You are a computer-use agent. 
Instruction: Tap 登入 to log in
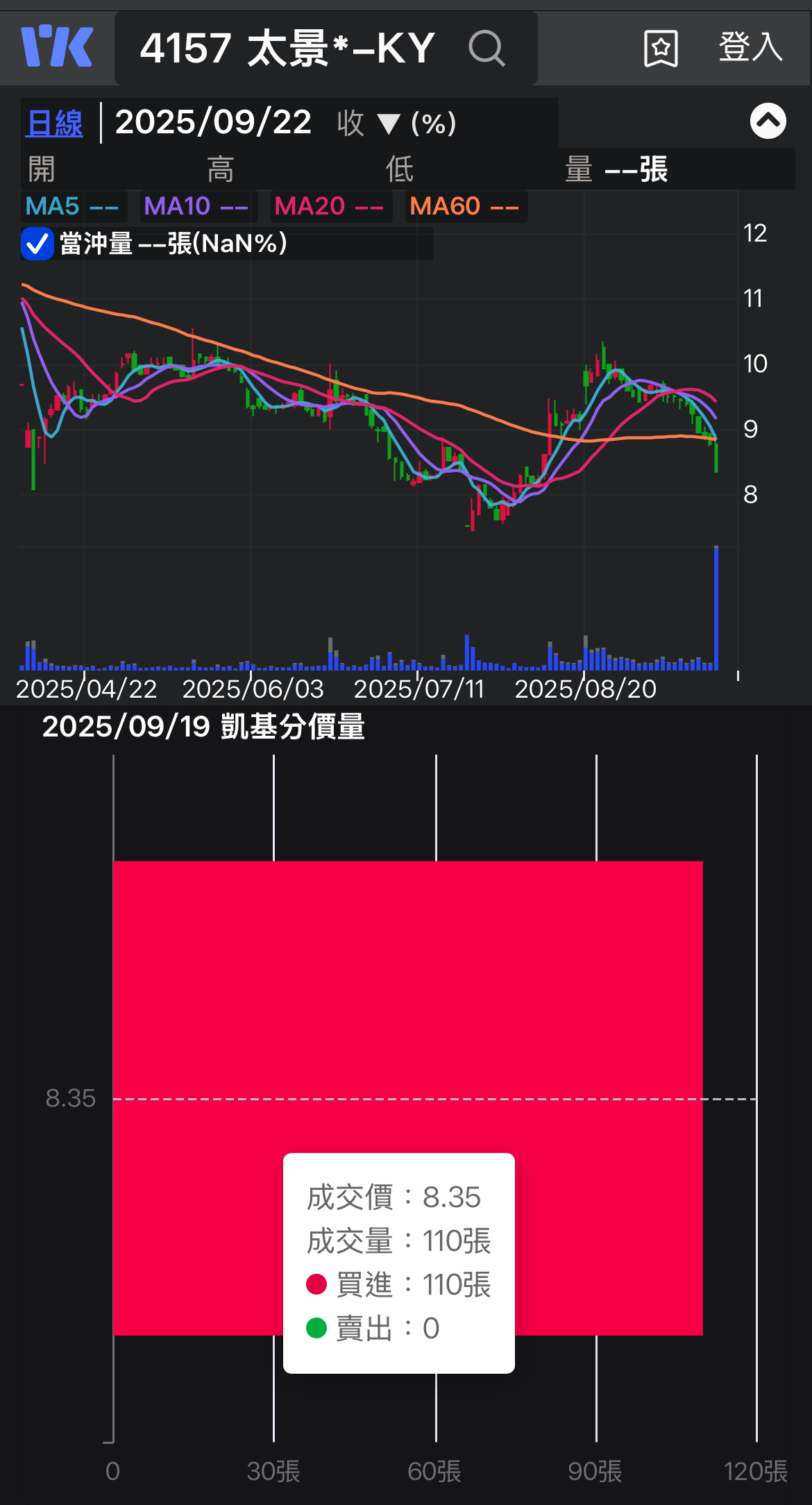(x=750, y=47)
